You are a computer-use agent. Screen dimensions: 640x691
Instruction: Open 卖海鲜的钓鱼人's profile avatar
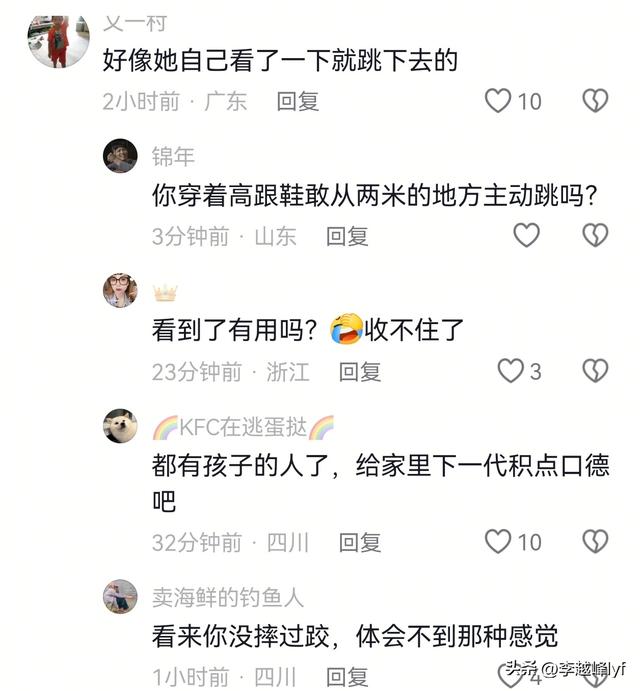[x=120, y=597]
